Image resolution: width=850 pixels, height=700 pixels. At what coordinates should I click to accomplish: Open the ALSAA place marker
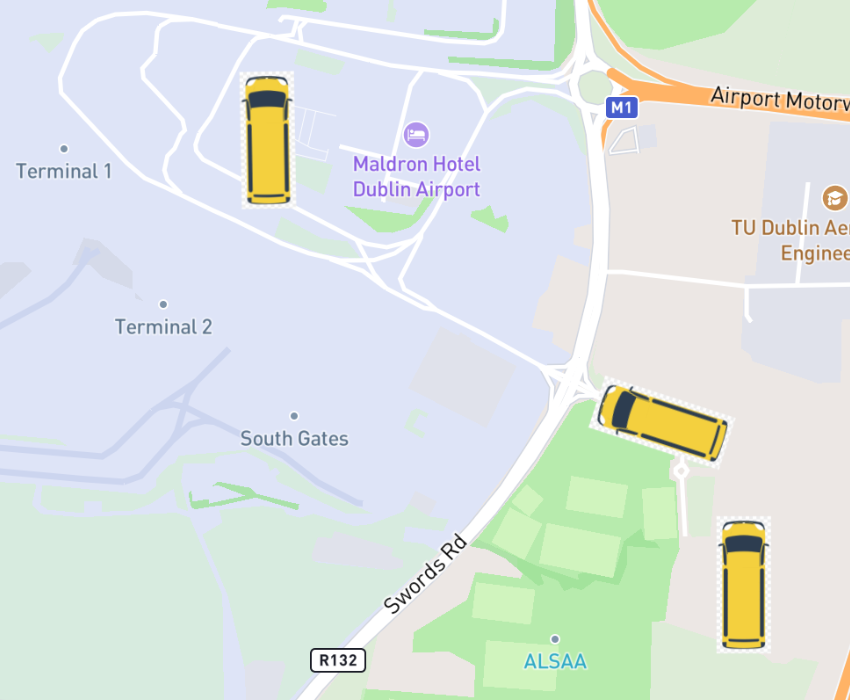pos(555,639)
